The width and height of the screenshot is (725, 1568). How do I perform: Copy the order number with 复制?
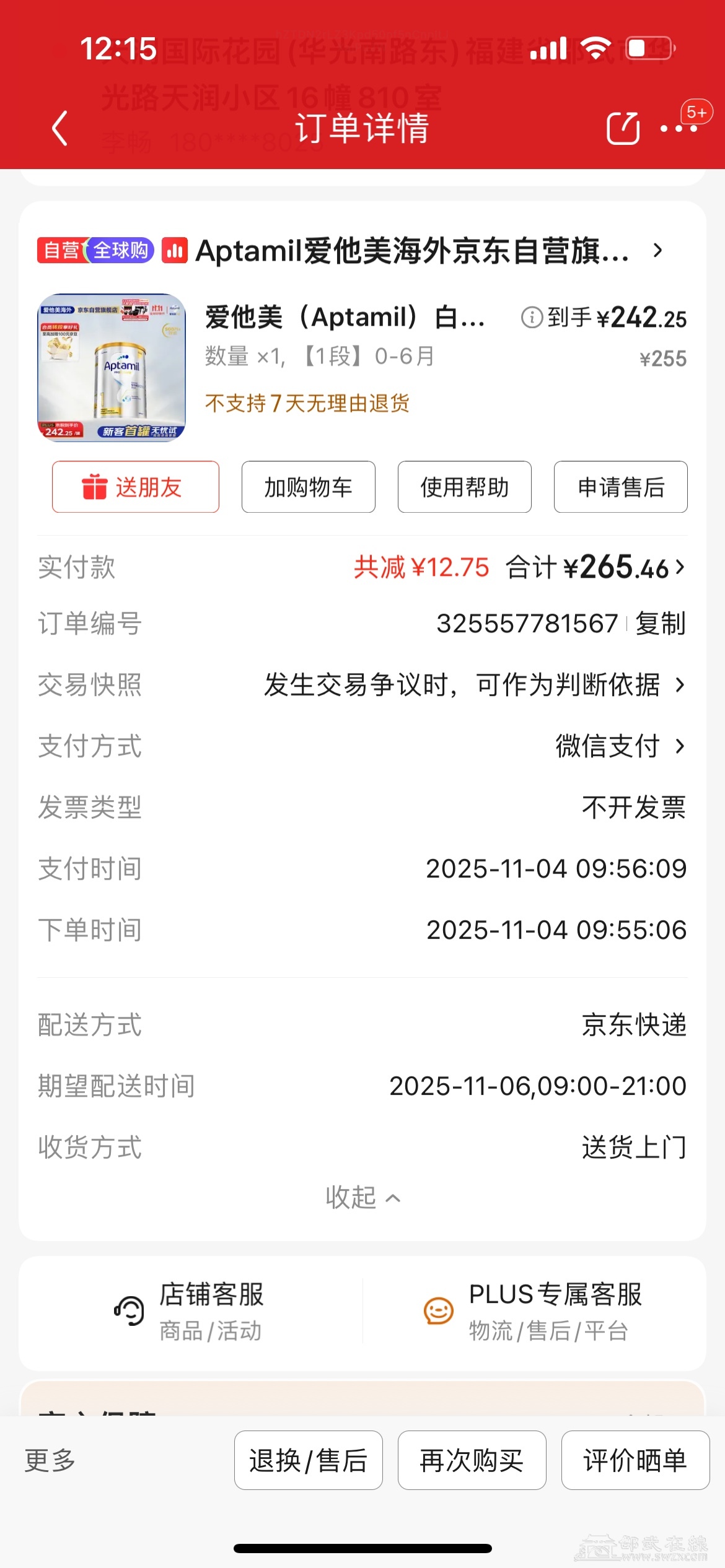661,624
